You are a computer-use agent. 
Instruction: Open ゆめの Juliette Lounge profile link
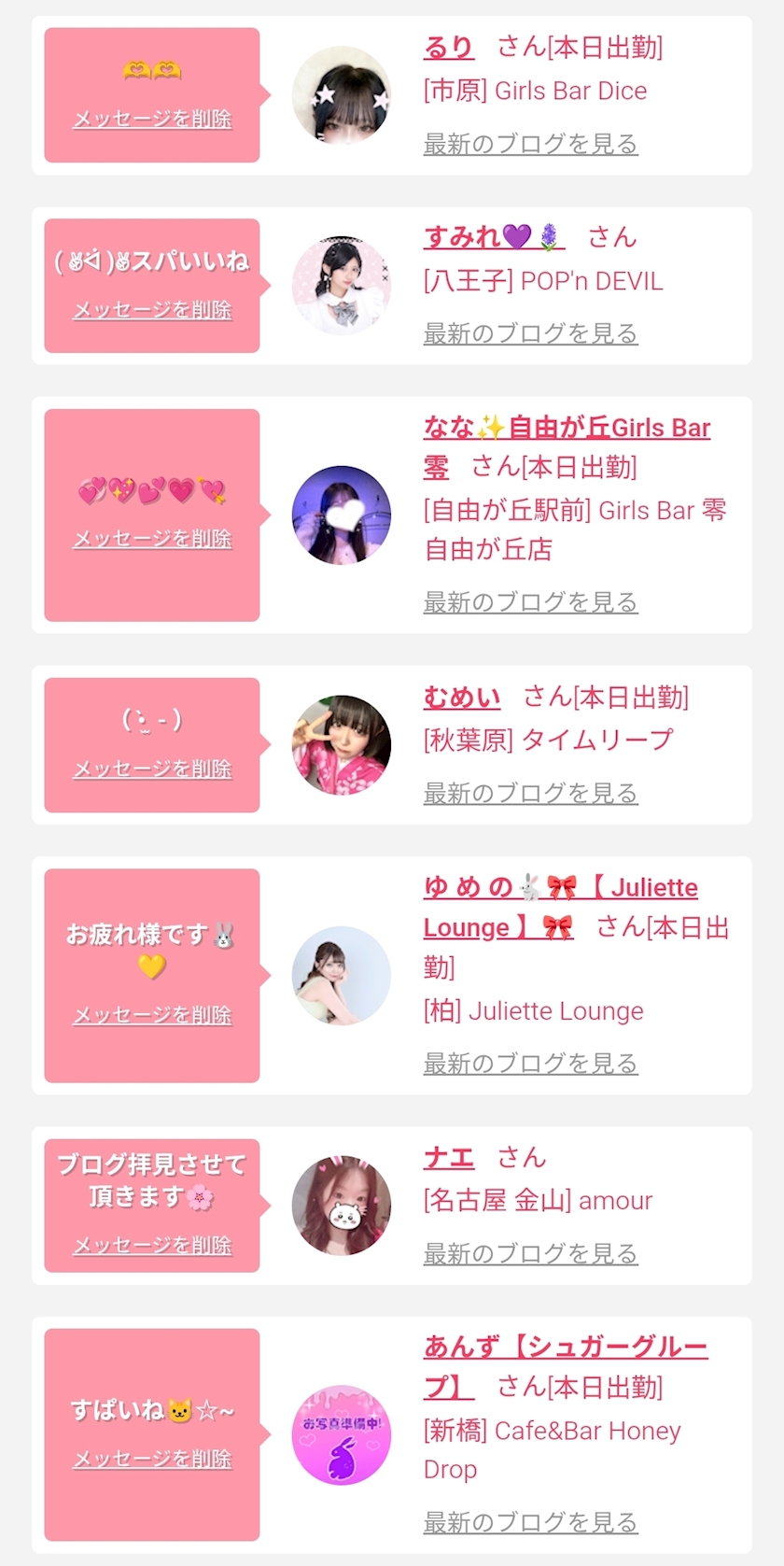point(560,887)
